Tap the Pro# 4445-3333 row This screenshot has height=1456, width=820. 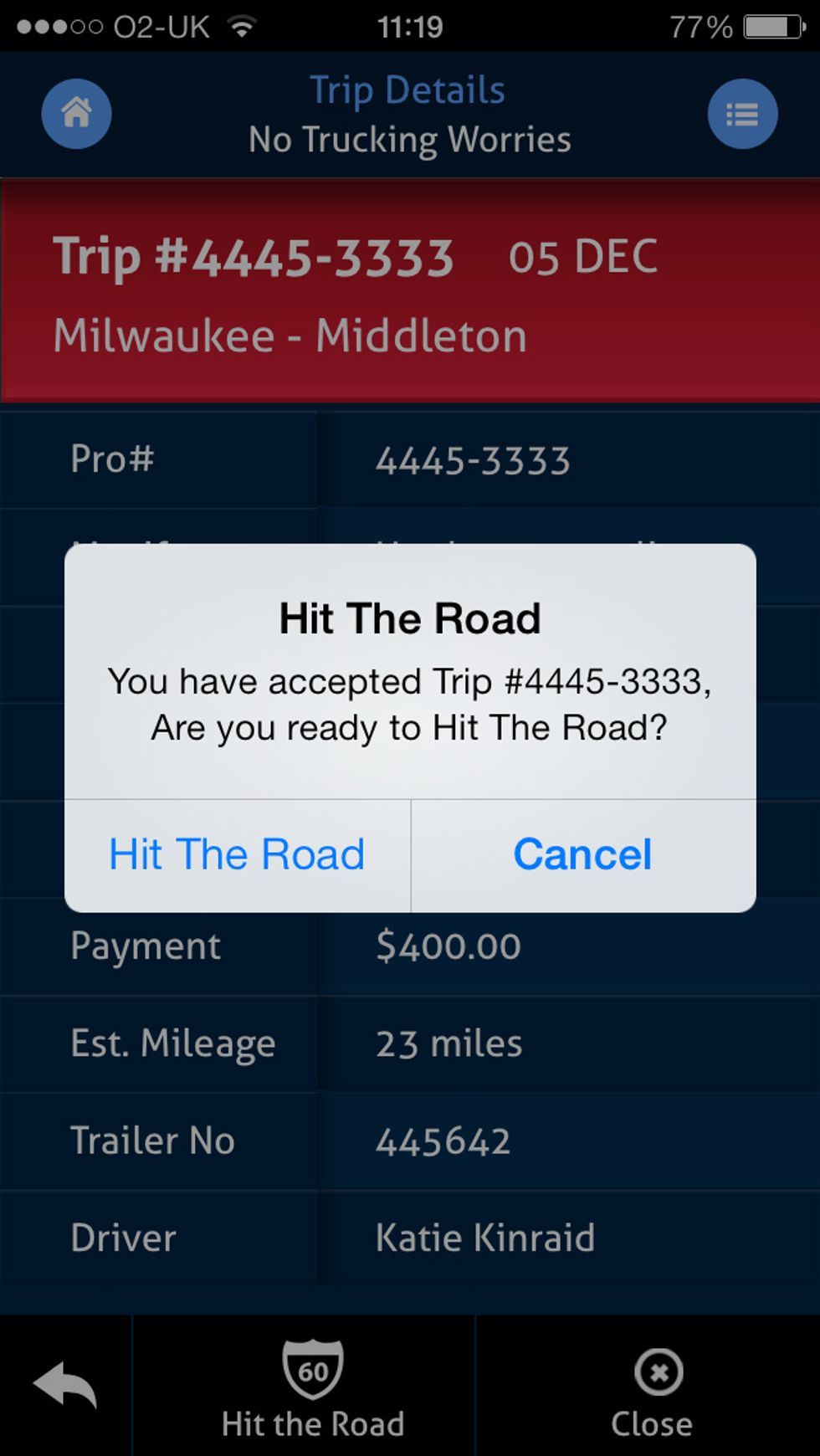click(x=409, y=459)
